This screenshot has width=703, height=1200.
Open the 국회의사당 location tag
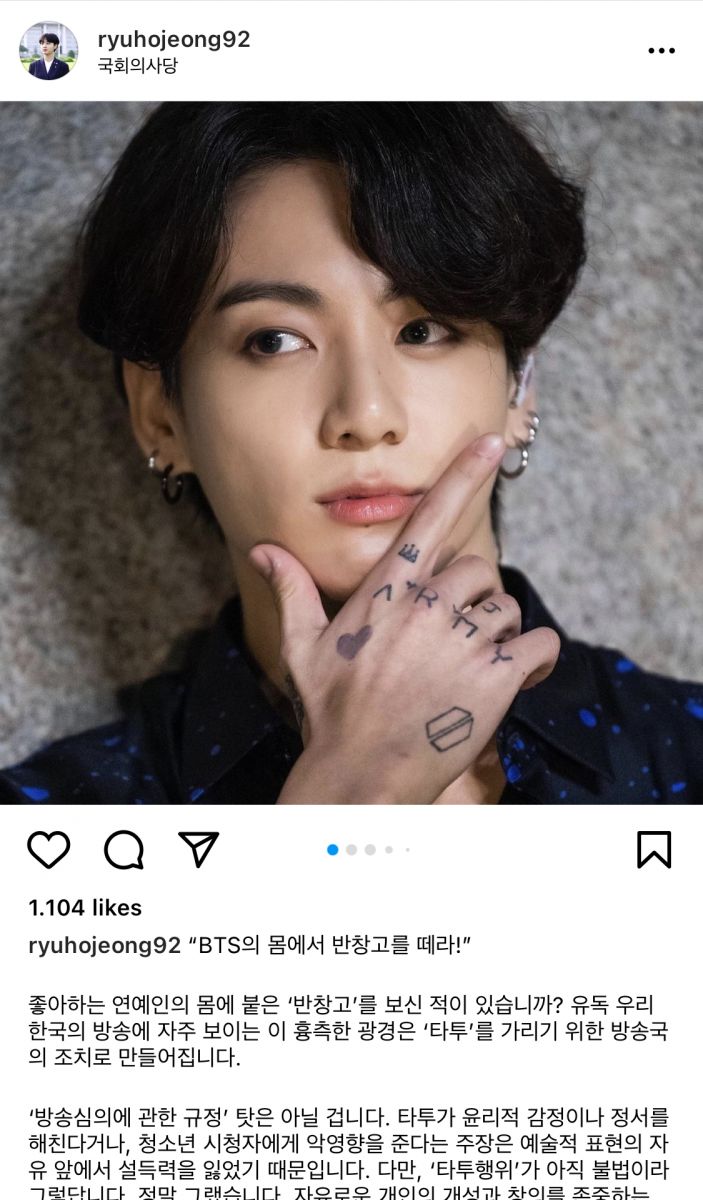tap(138, 67)
